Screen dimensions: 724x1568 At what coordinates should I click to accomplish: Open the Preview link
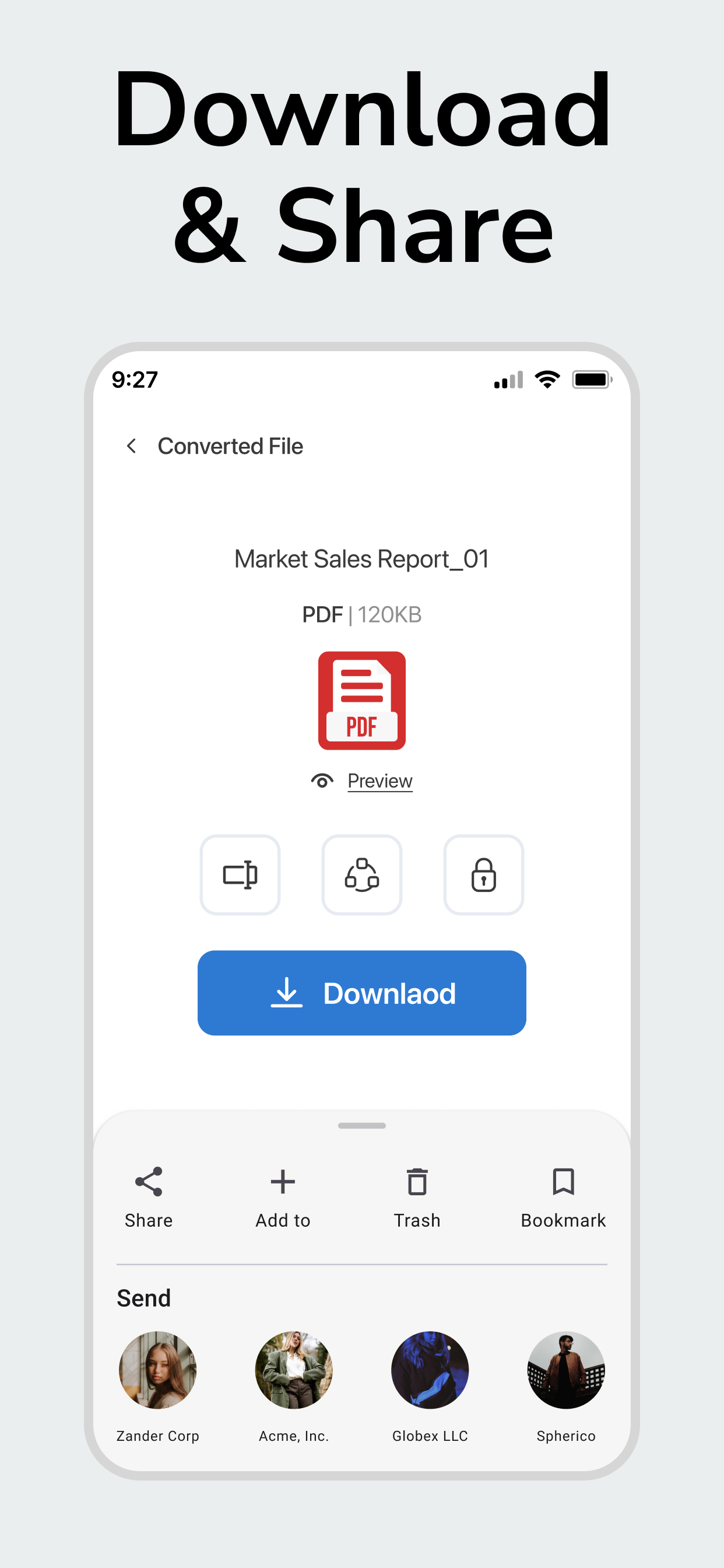(379, 780)
